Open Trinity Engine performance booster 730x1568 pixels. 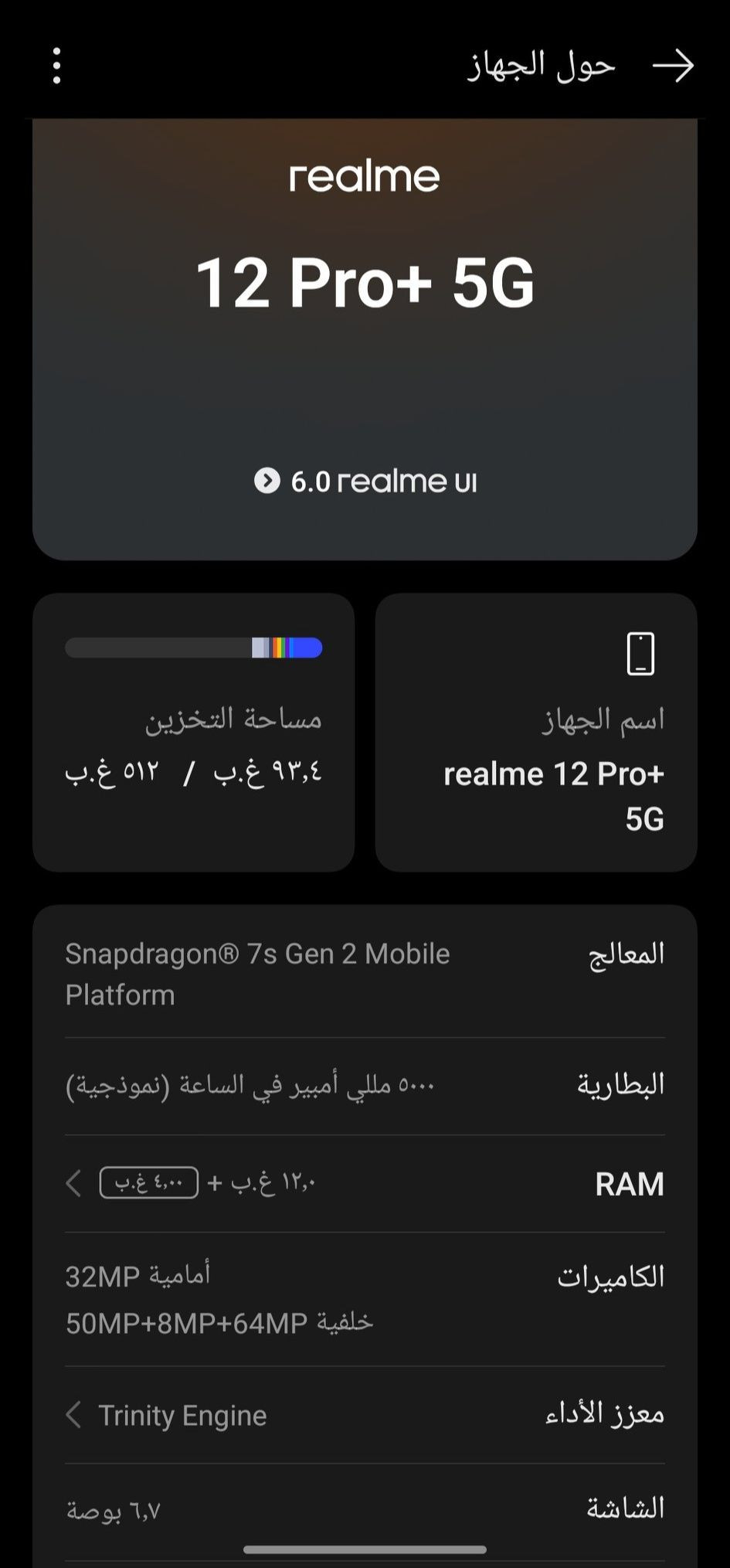point(365,1415)
